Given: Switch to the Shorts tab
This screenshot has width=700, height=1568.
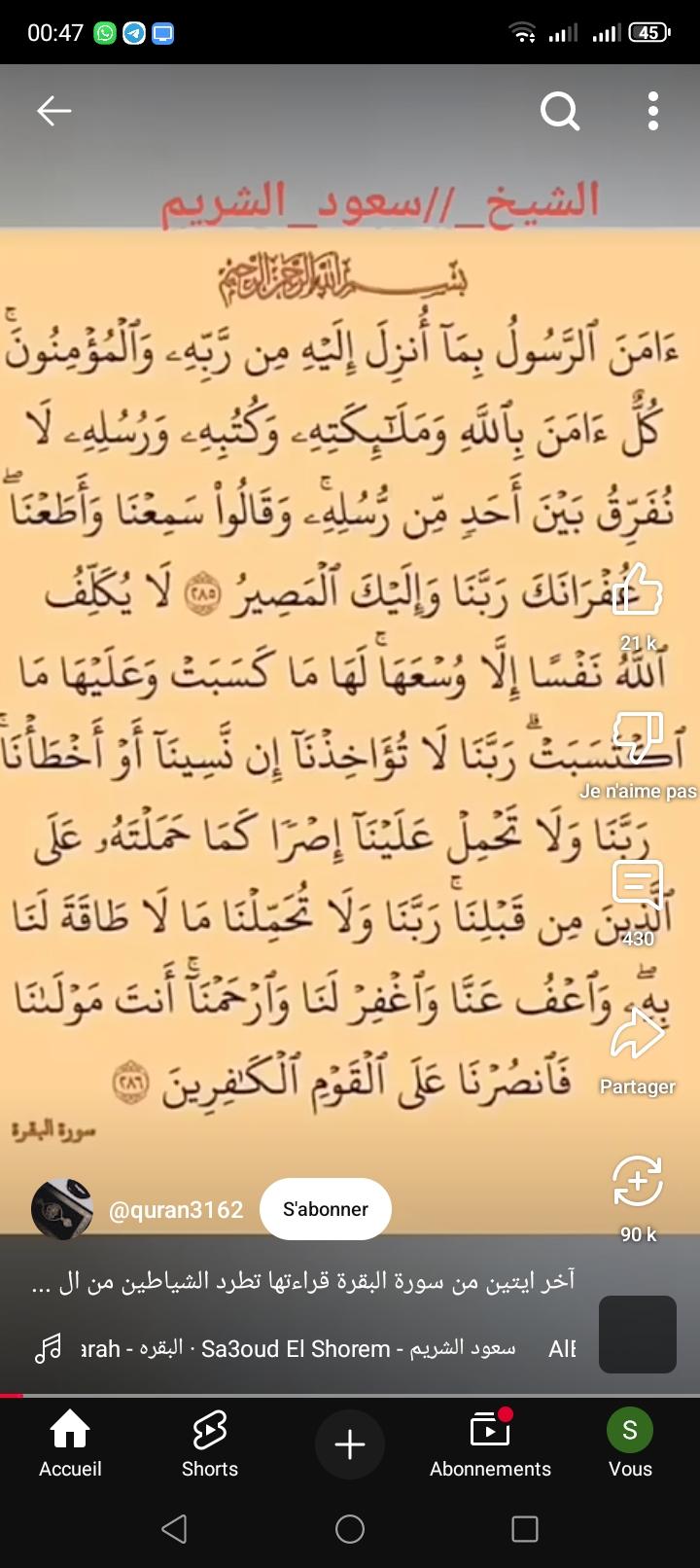Looking at the screenshot, I should pyautogui.click(x=210, y=1443).
